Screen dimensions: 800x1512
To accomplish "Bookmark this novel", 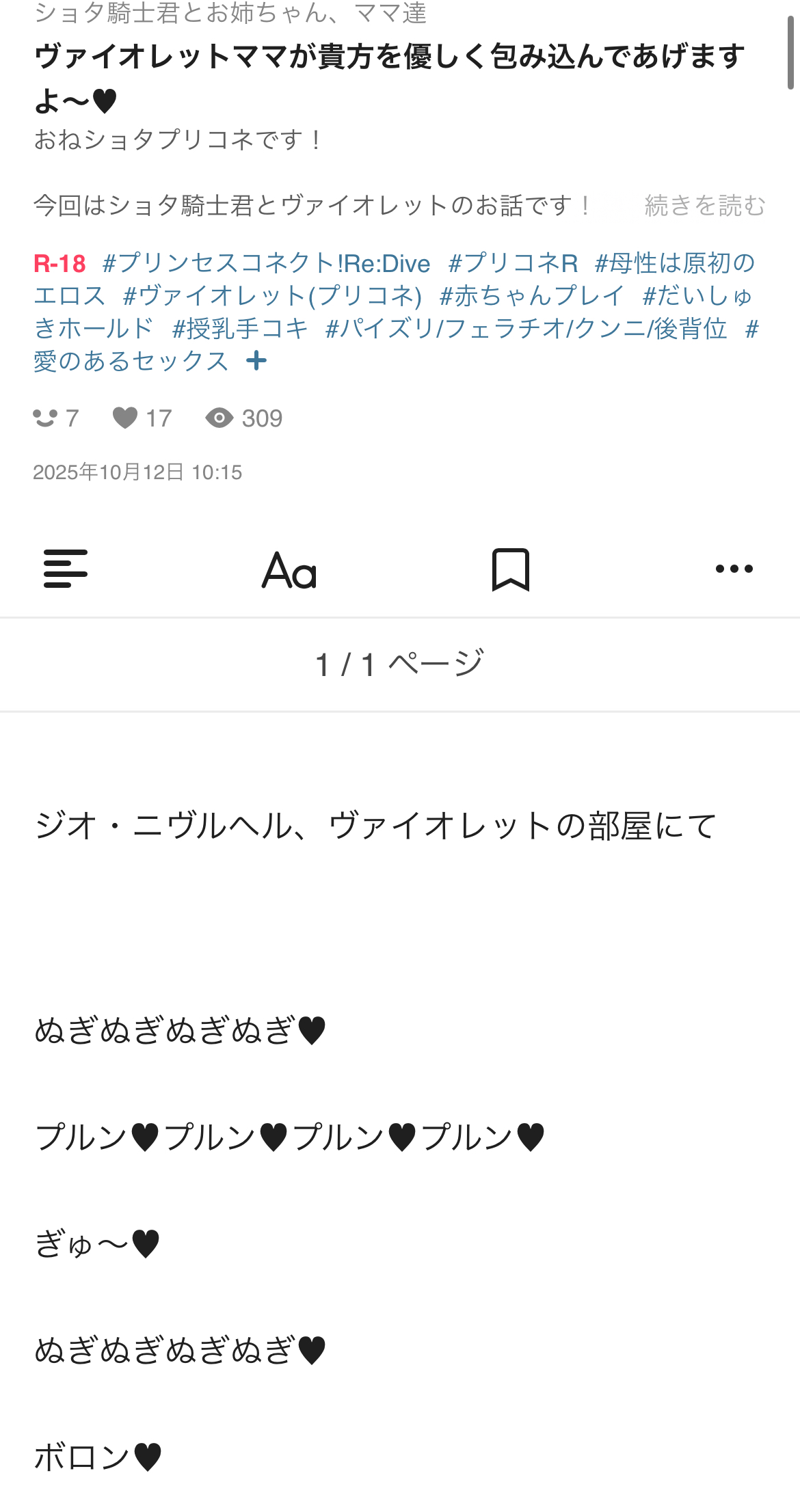I will (x=511, y=569).
